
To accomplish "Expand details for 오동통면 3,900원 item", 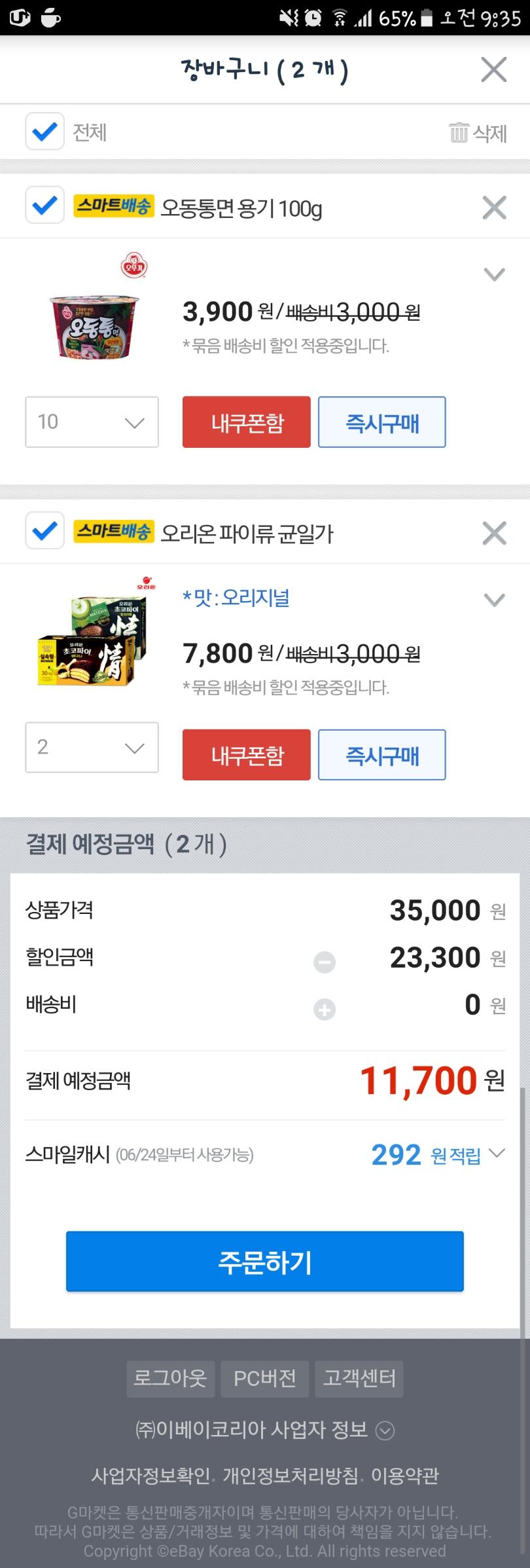I will pyautogui.click(x=494, y=274).
